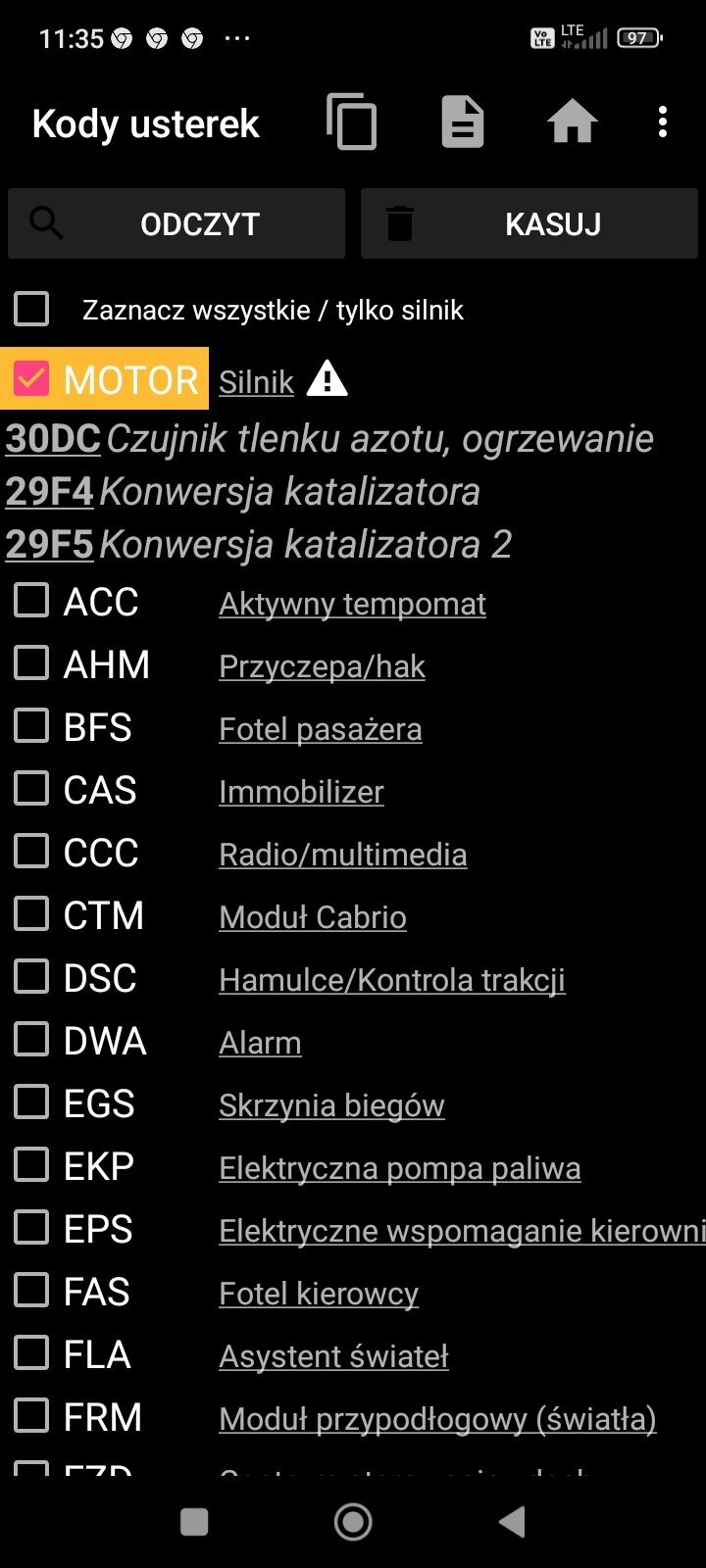Open fault code 30DC details
706x1568 pixels.
53,439
